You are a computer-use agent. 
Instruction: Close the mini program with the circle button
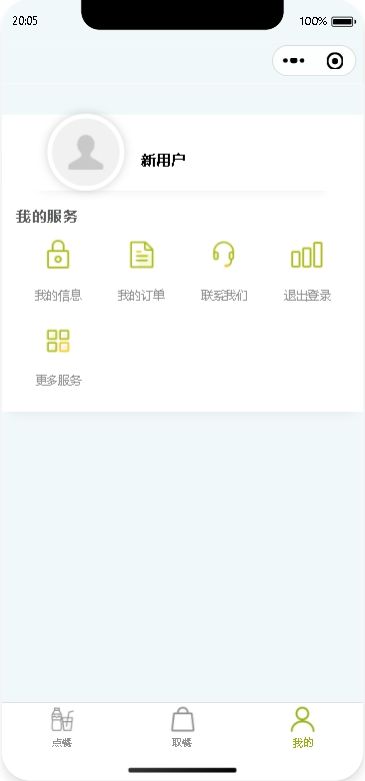[335, 61]
